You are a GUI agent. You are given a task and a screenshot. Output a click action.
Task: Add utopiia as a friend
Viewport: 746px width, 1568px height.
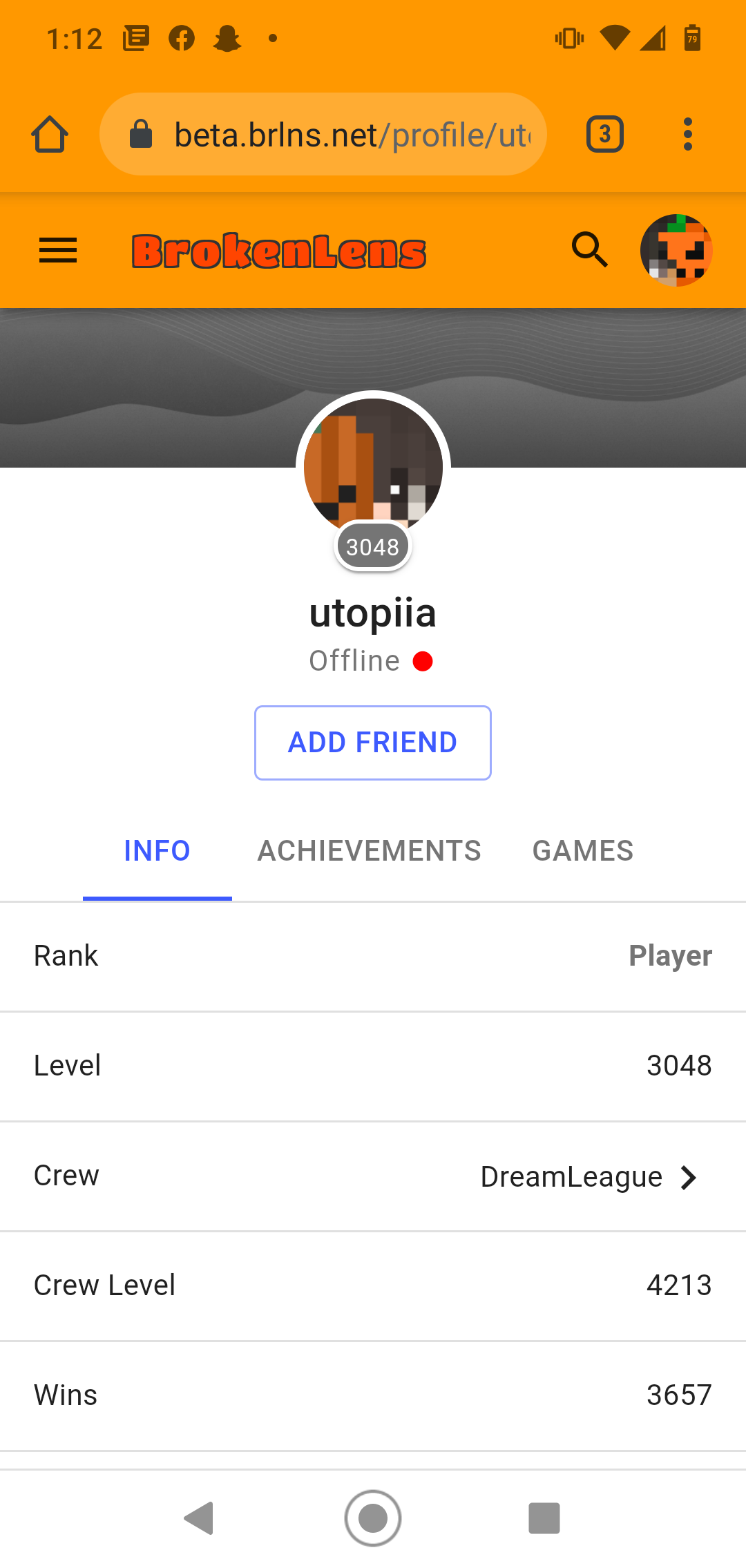373,743
